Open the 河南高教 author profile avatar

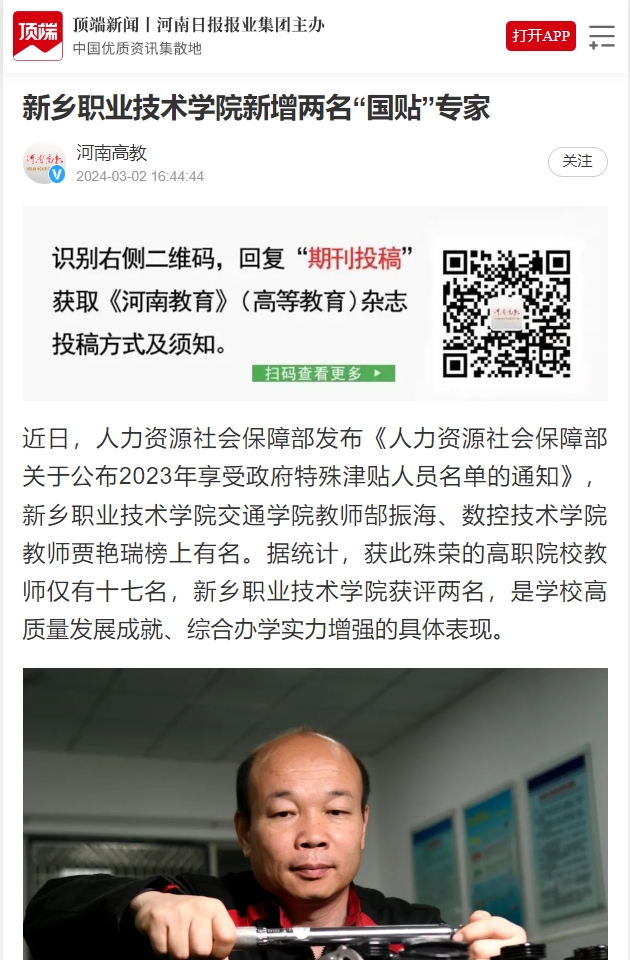(x=44, y=163)
